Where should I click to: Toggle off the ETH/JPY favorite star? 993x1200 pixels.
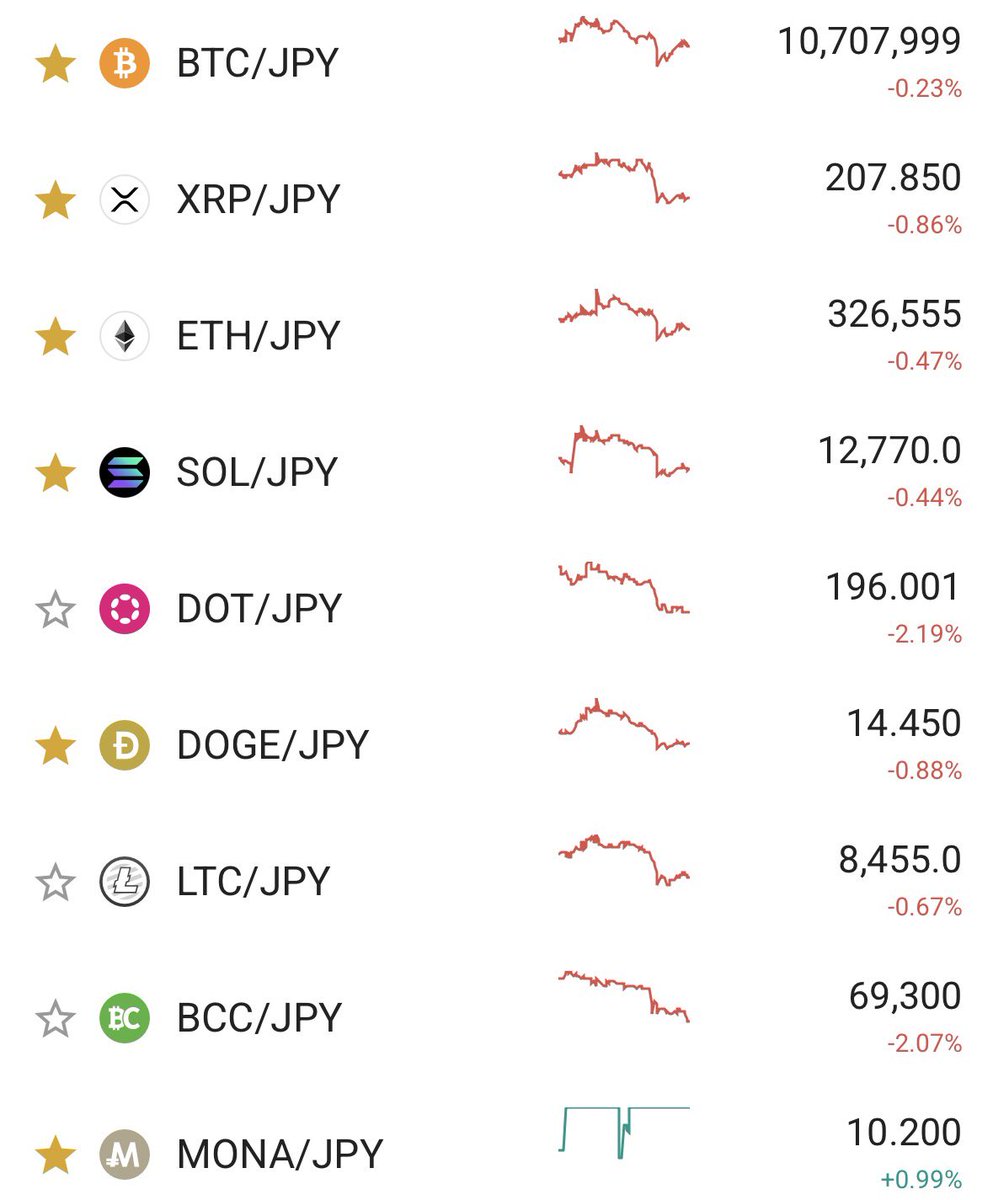[x=55, y=337]
